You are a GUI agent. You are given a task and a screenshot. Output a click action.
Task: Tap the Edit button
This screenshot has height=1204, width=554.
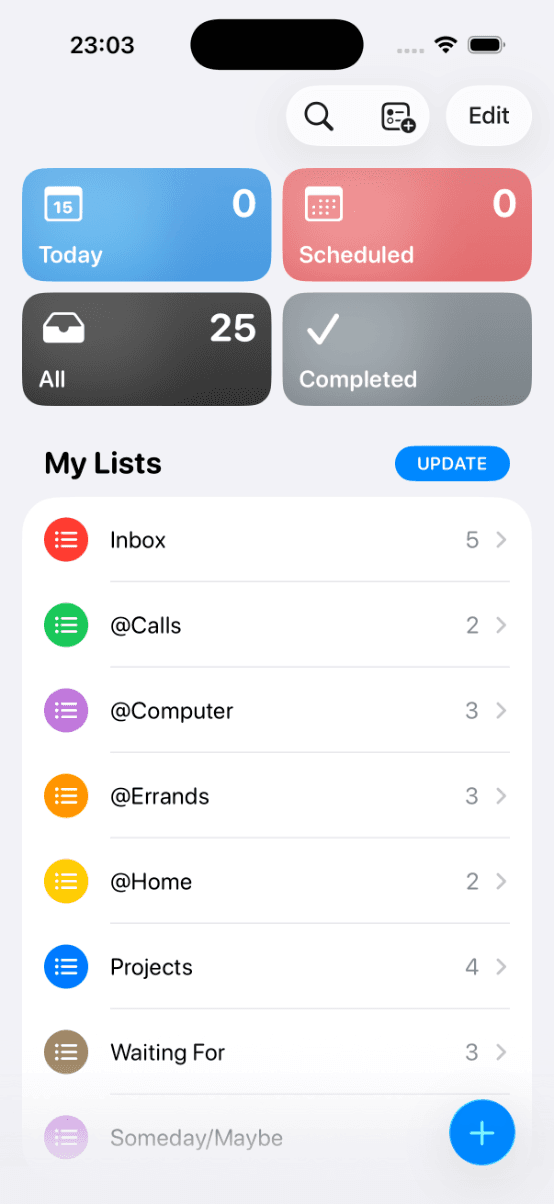tap(489, 116)
